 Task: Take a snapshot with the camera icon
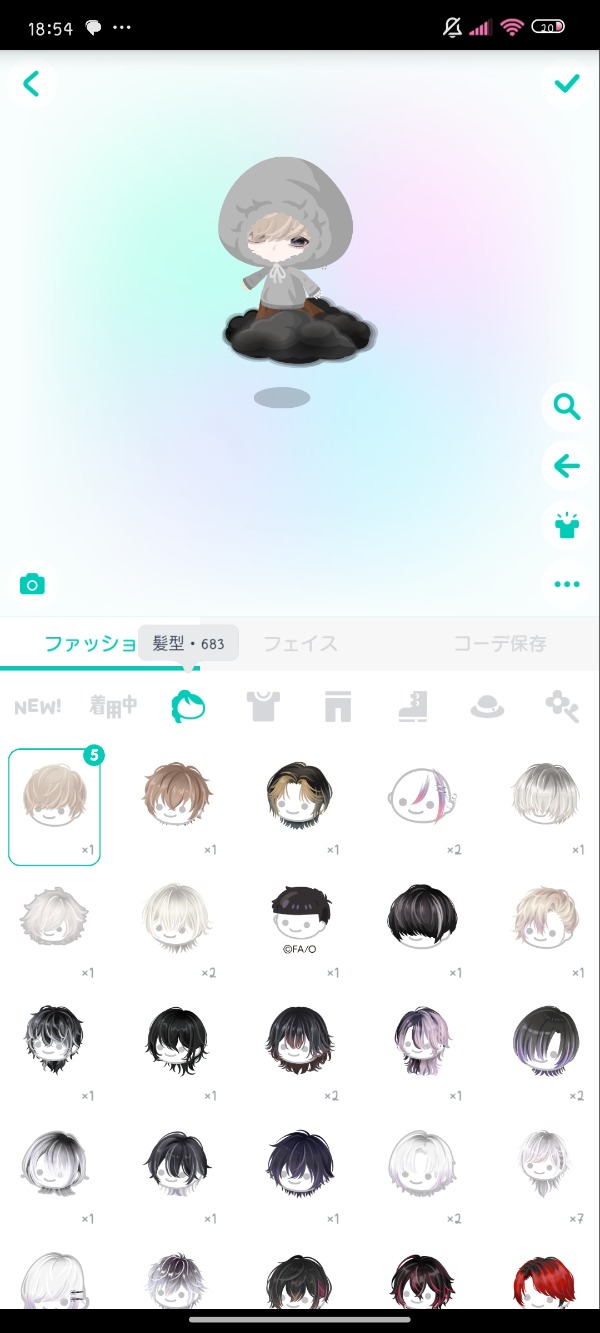click(x=32, y=584)
